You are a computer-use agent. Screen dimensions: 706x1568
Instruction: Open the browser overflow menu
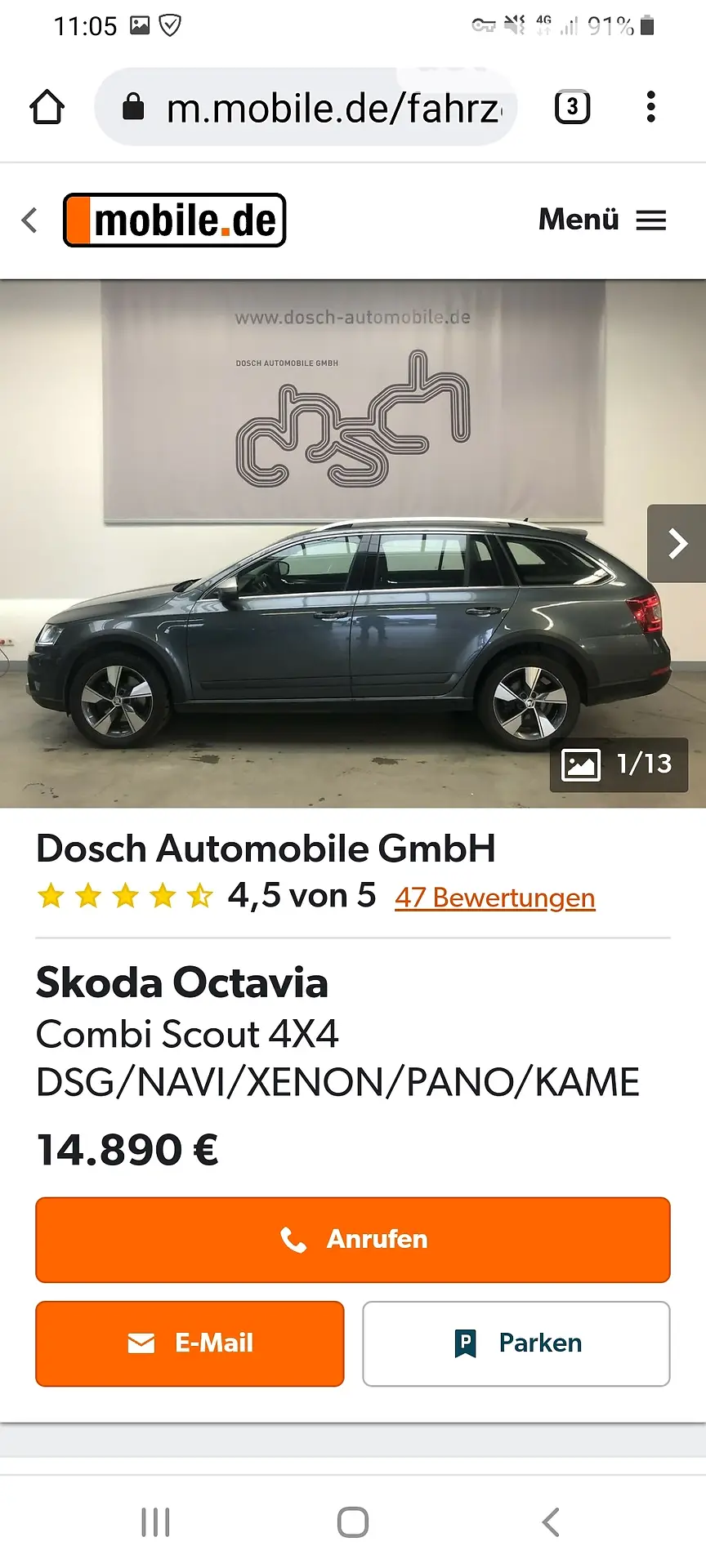[x=650, y=107]
